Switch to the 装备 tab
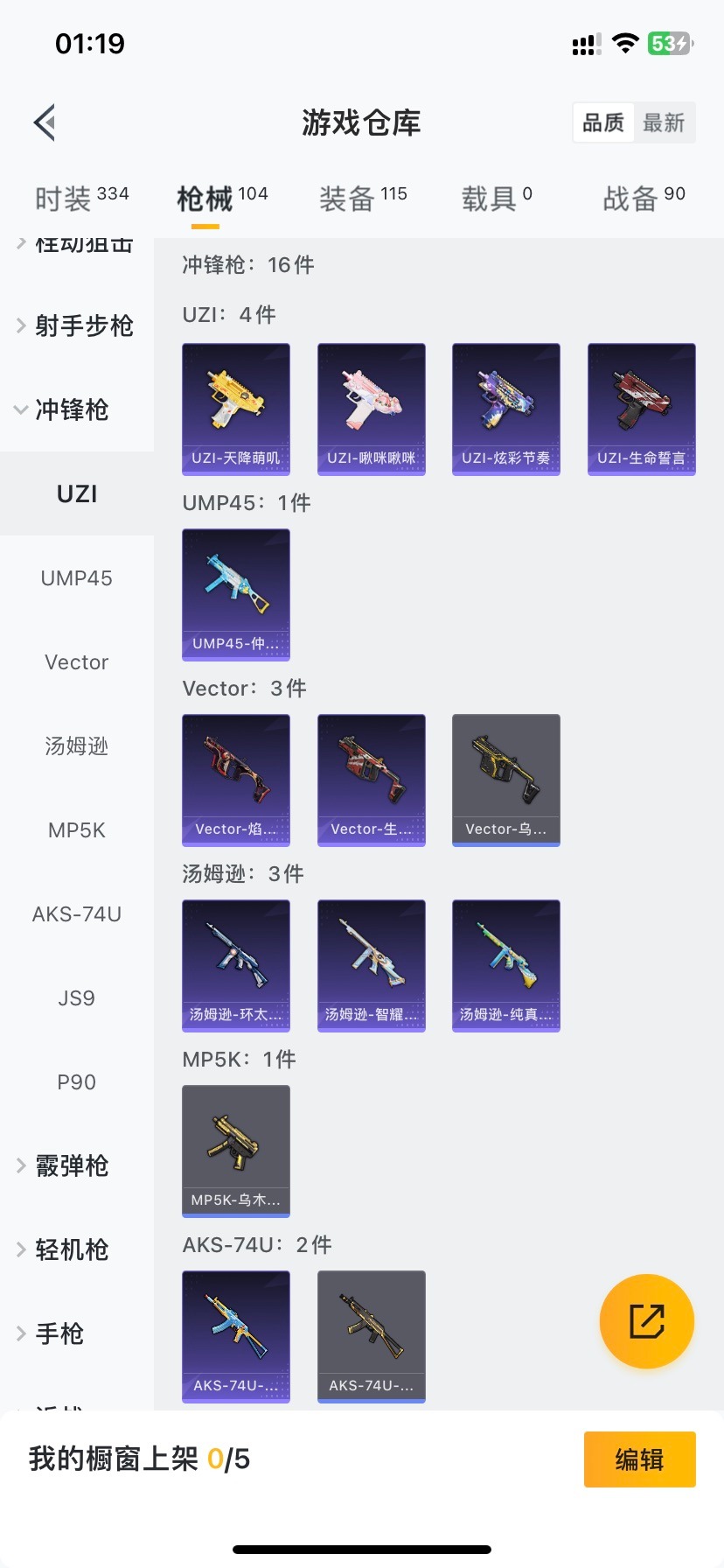 coord(362,199)
